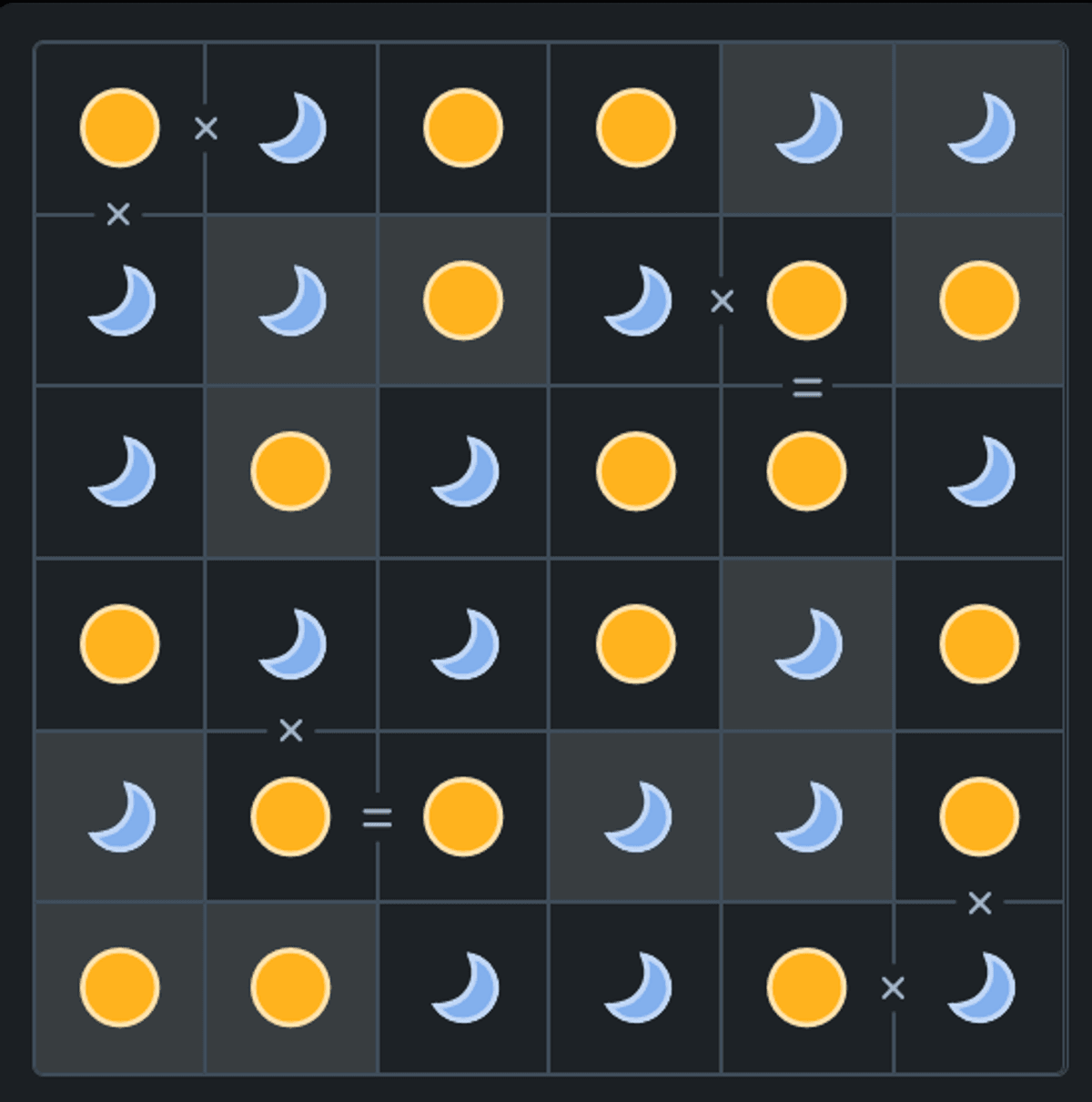This screenshot has height=1102, width=1092.
Task: Tap the moon in row three, column three
Action: 464,471
